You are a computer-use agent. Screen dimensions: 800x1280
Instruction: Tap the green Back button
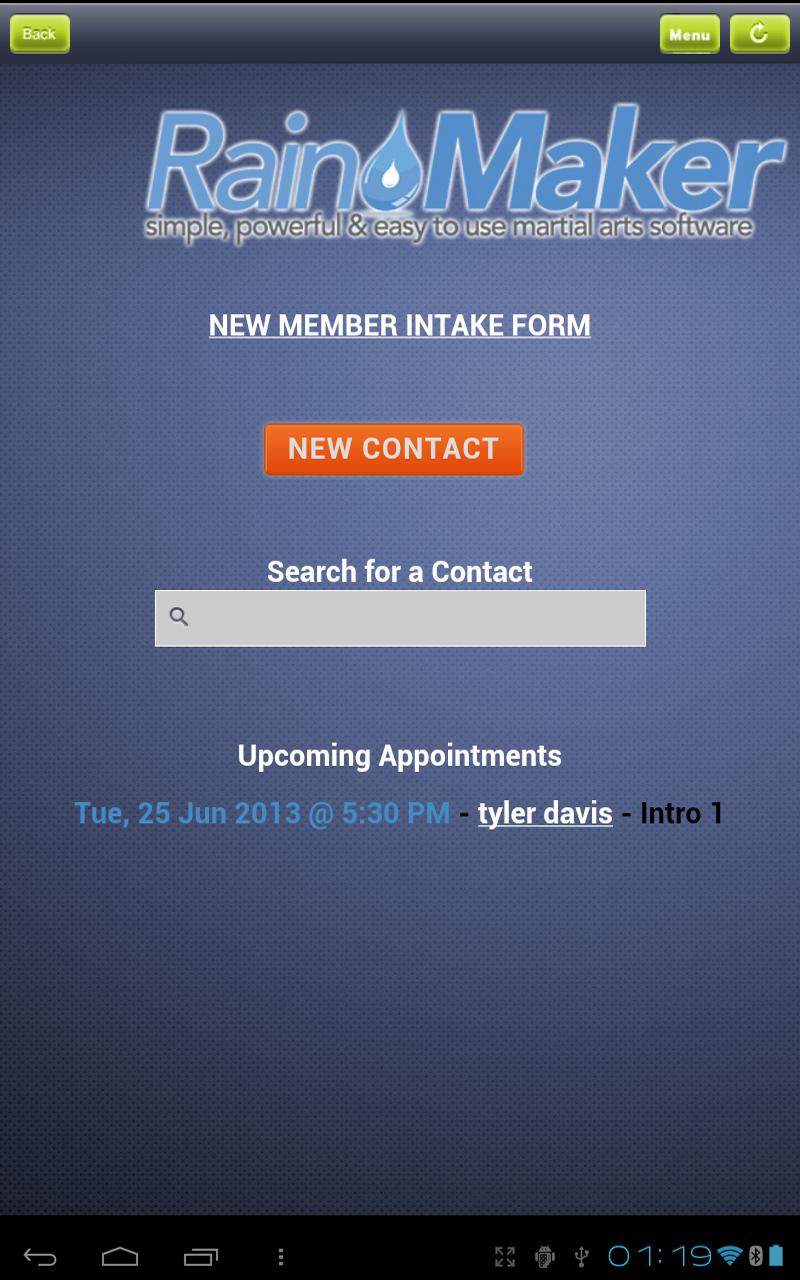coord(40,34)
